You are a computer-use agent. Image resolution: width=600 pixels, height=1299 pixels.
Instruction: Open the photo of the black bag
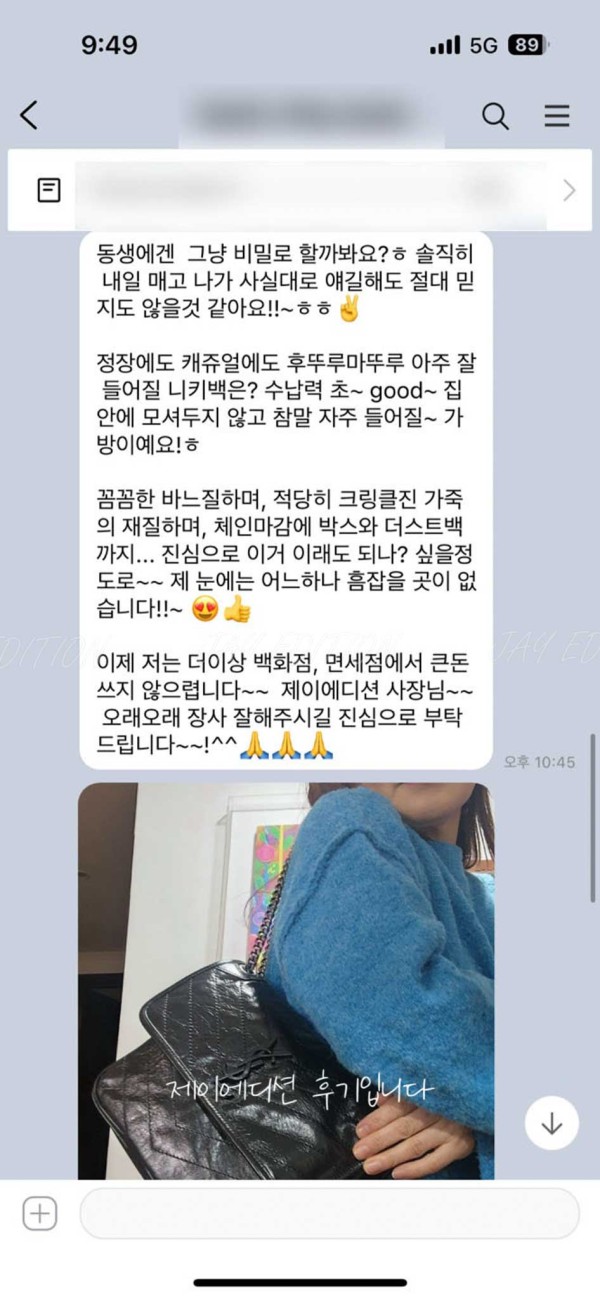[285, 980]
